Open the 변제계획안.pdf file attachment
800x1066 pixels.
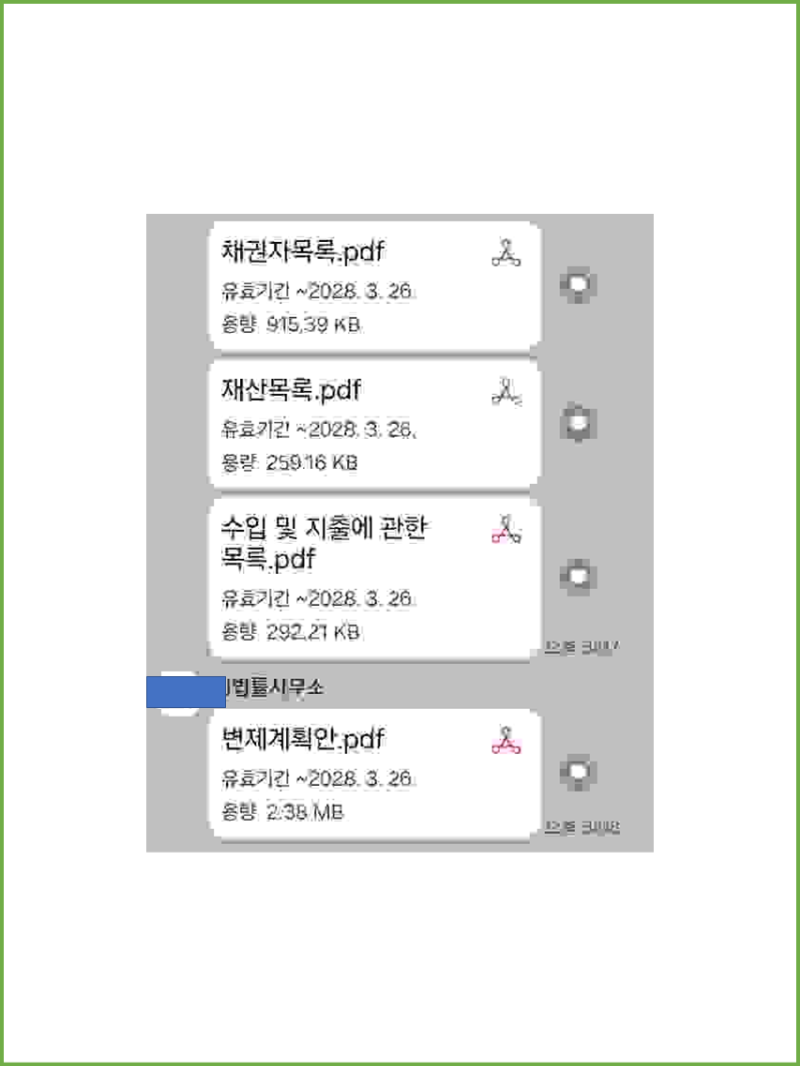[375, 773]
